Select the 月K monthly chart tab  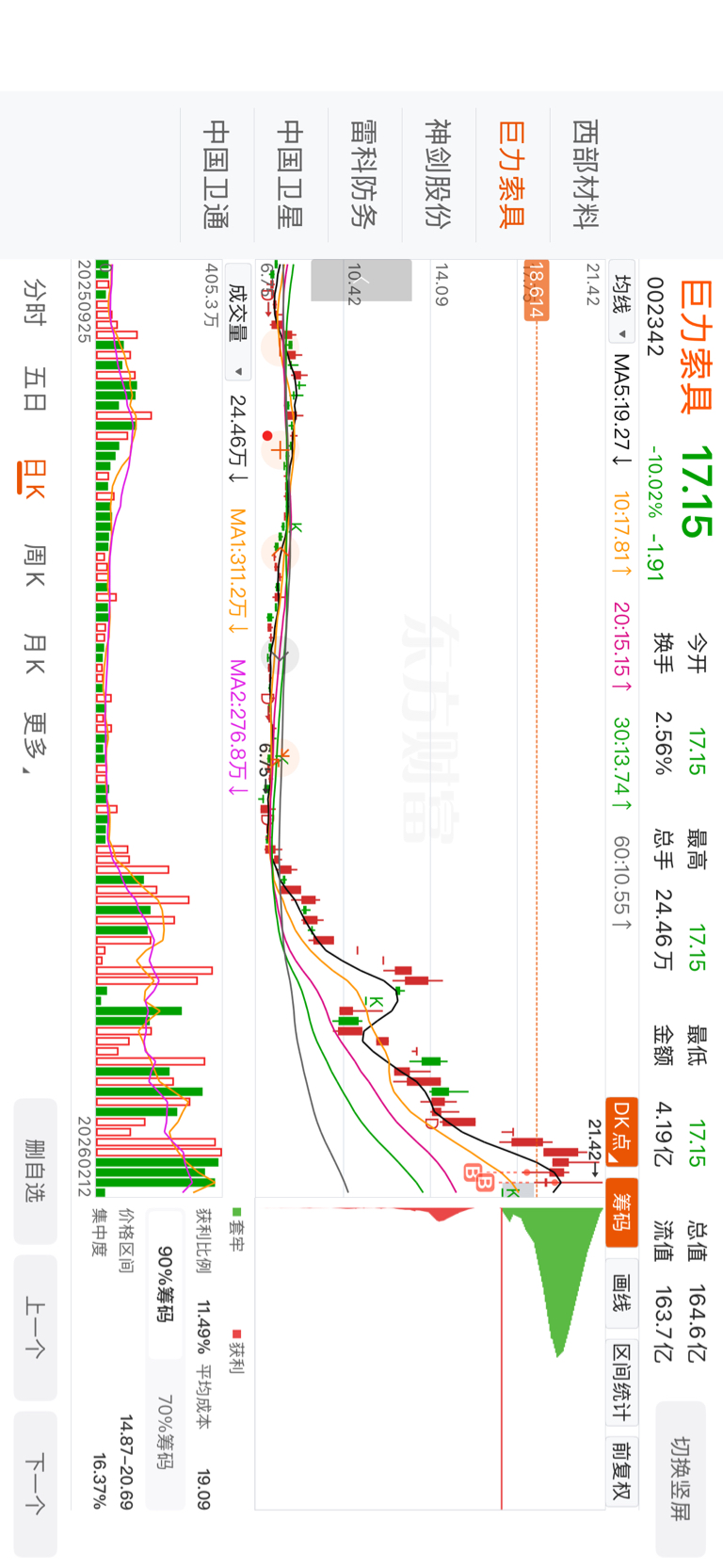[x=35, y=654]
